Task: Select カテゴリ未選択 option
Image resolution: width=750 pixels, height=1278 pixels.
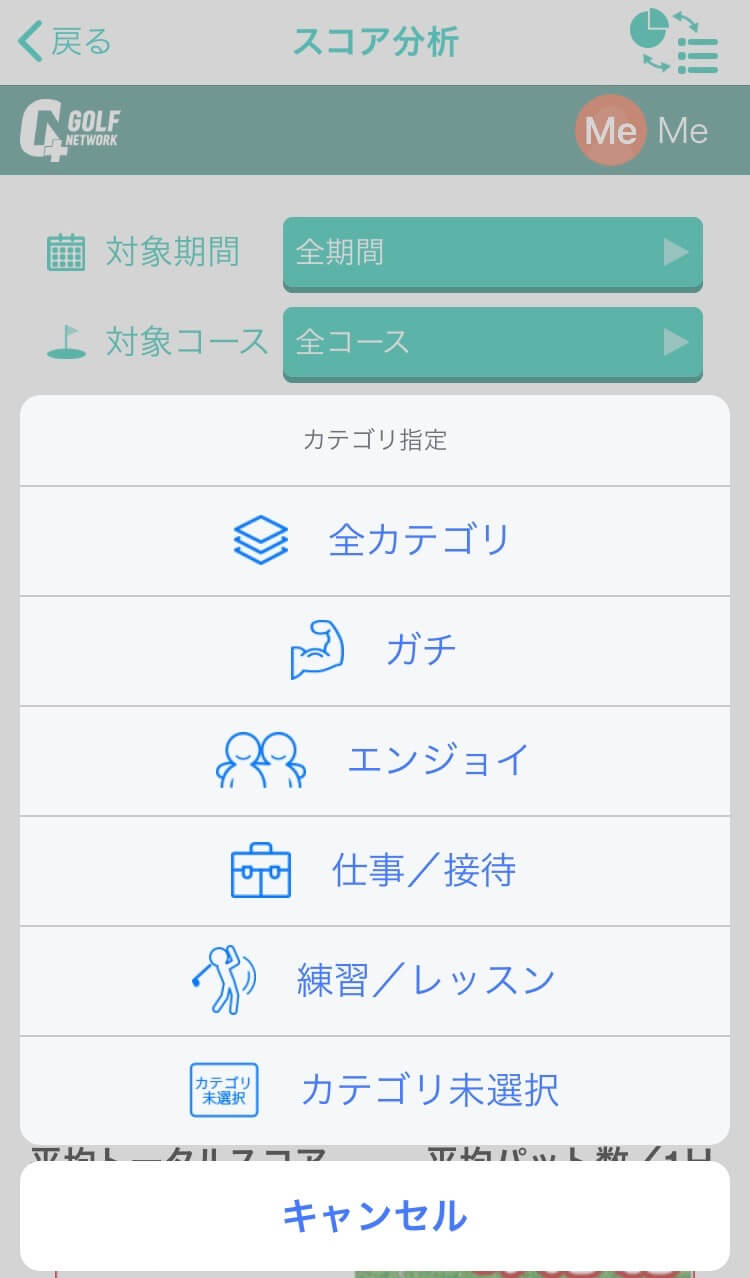Action: (x=375, y=1090)
